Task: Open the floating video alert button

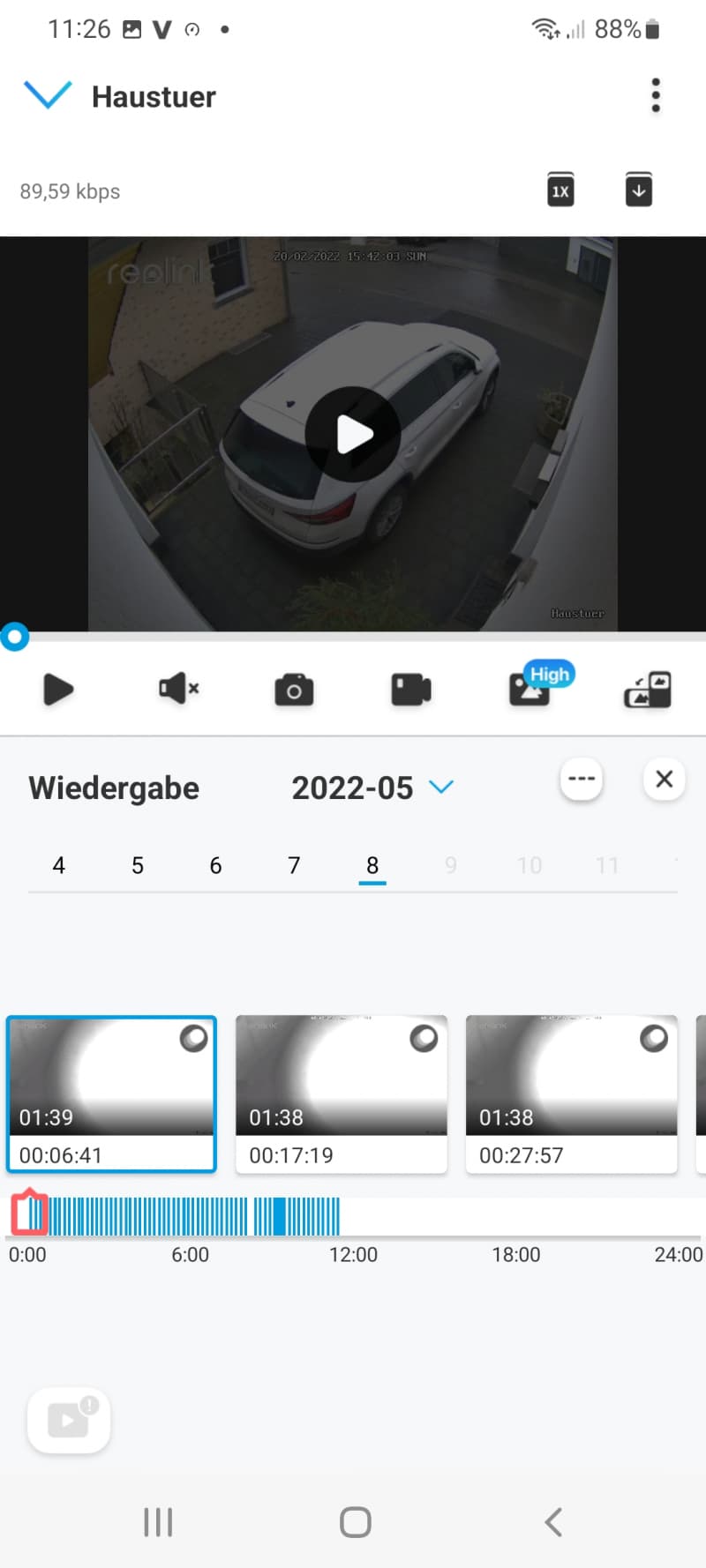Action: tap(69, 1421)
